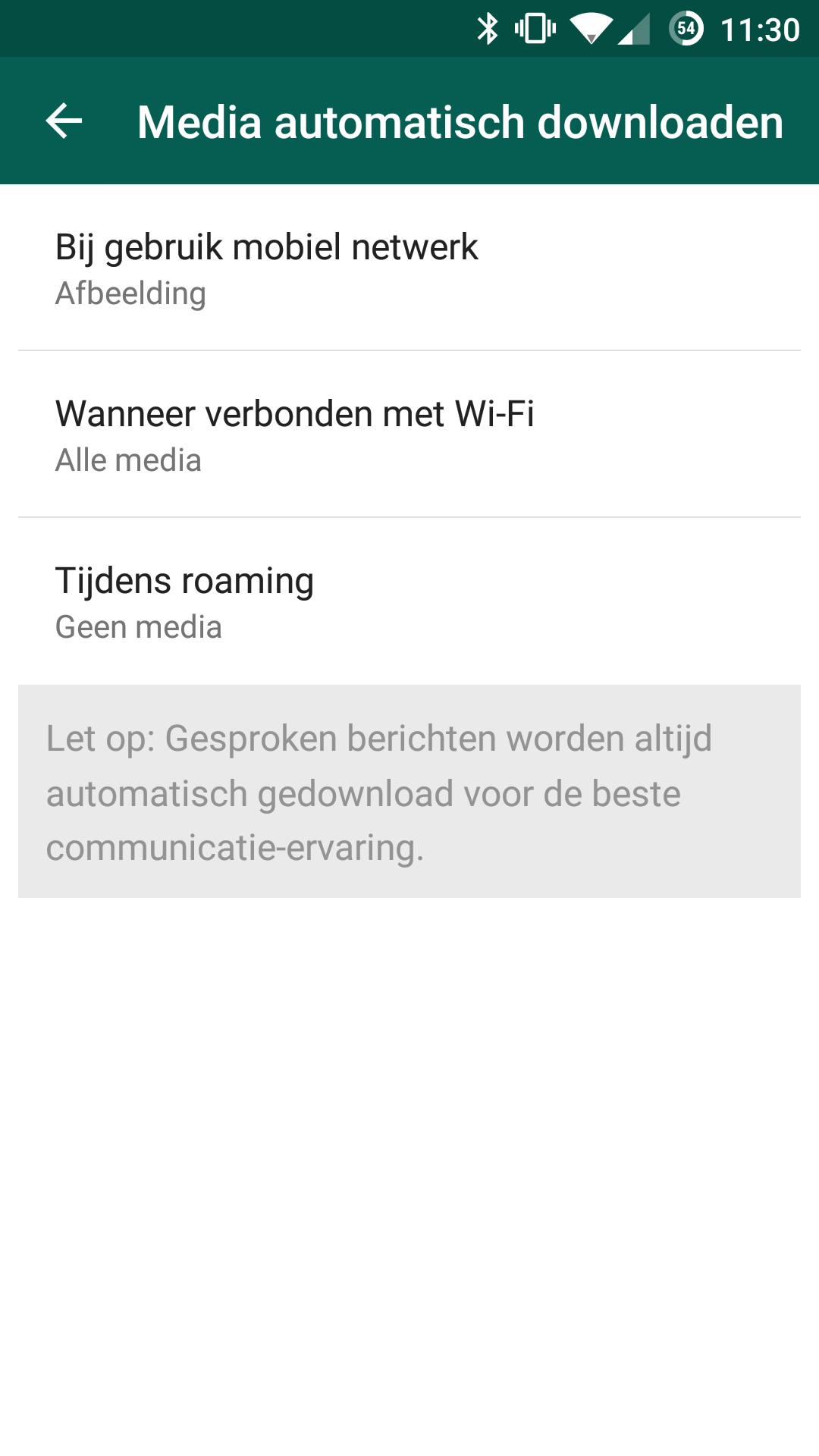
Task: Open 'Wanneer verbonden met Wi-Fi' setting
Action: (x=409, y=435)
